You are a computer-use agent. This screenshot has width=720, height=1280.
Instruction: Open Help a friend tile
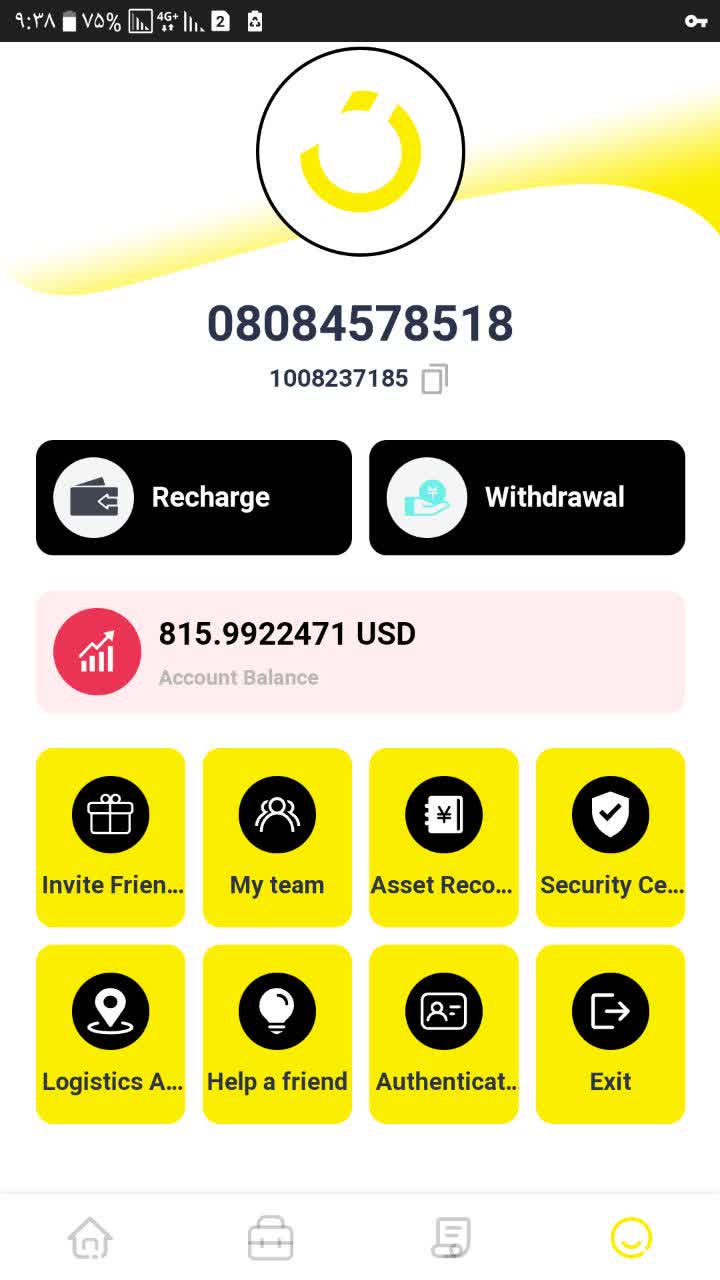coord(277,1034)
